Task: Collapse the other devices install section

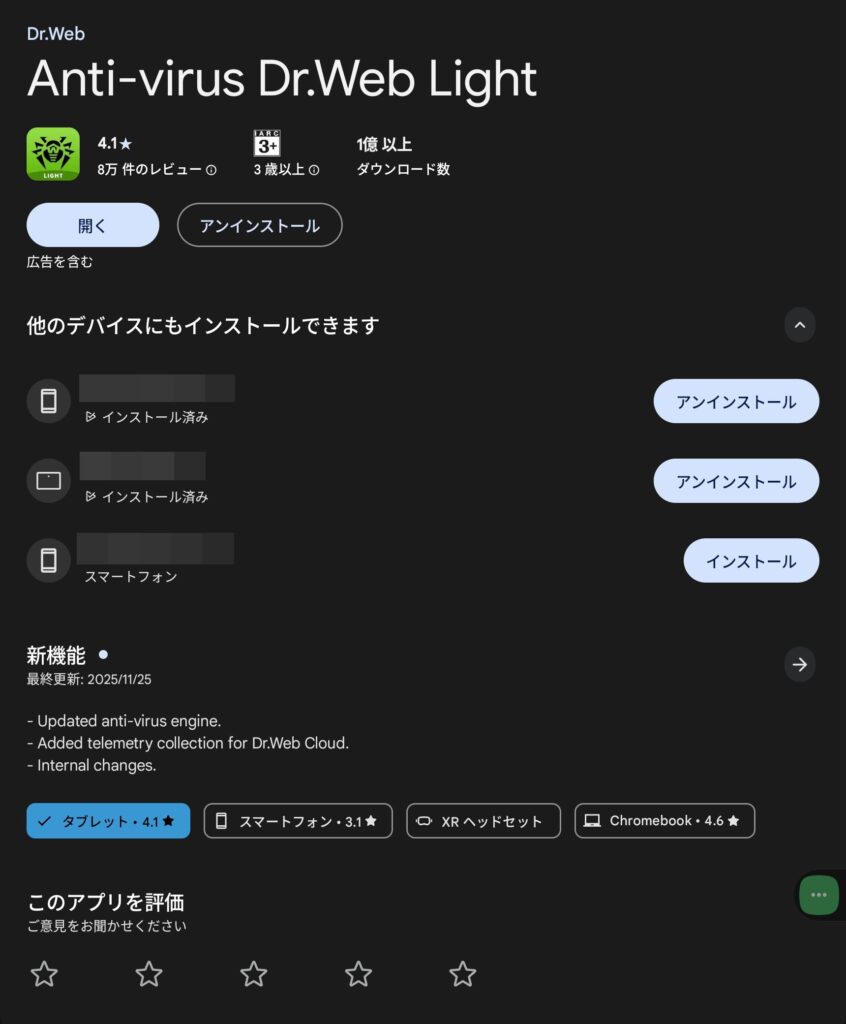Action: pyautogui.click(x=799, y=325)
